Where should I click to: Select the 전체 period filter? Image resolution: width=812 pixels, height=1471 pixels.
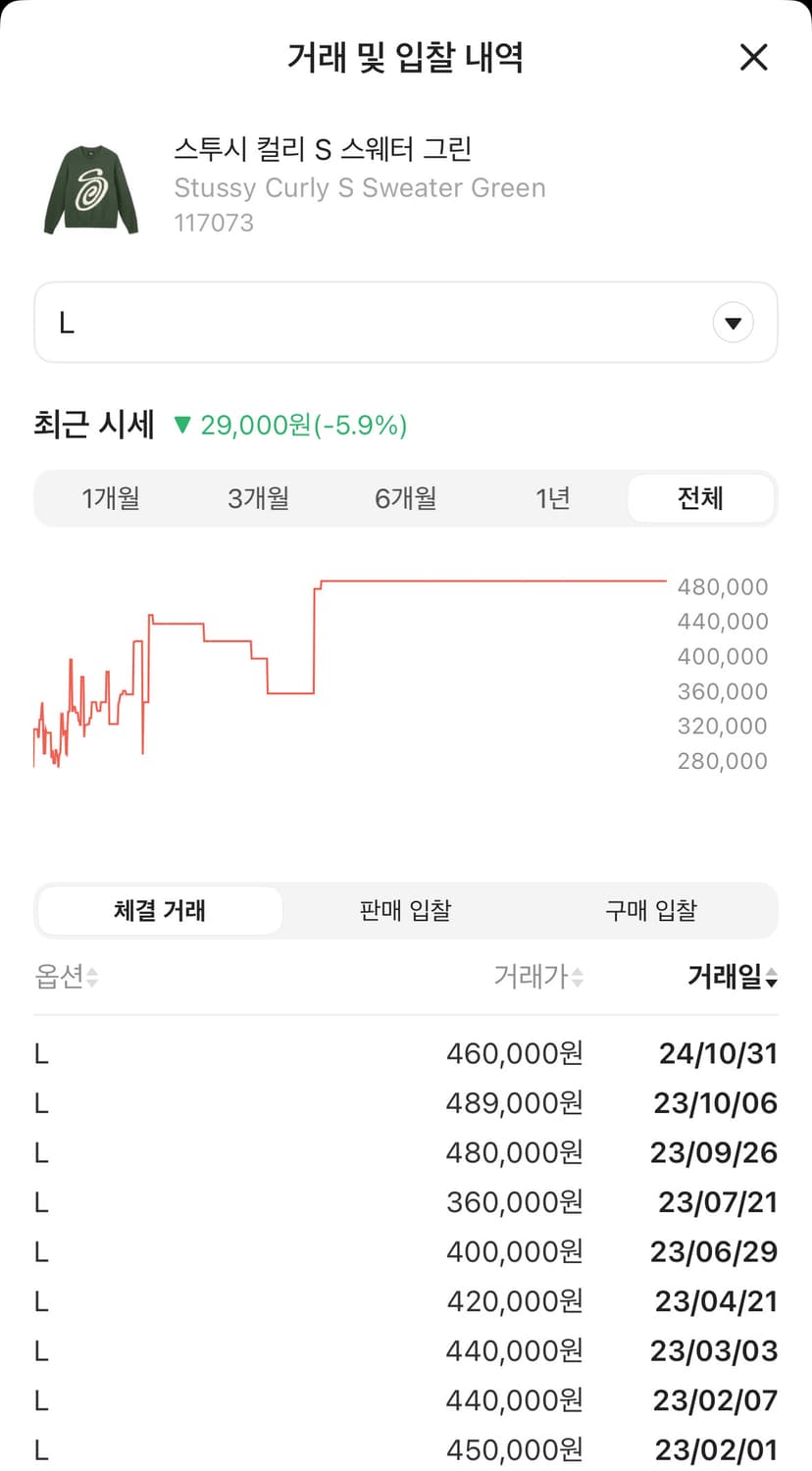point(700,498)
